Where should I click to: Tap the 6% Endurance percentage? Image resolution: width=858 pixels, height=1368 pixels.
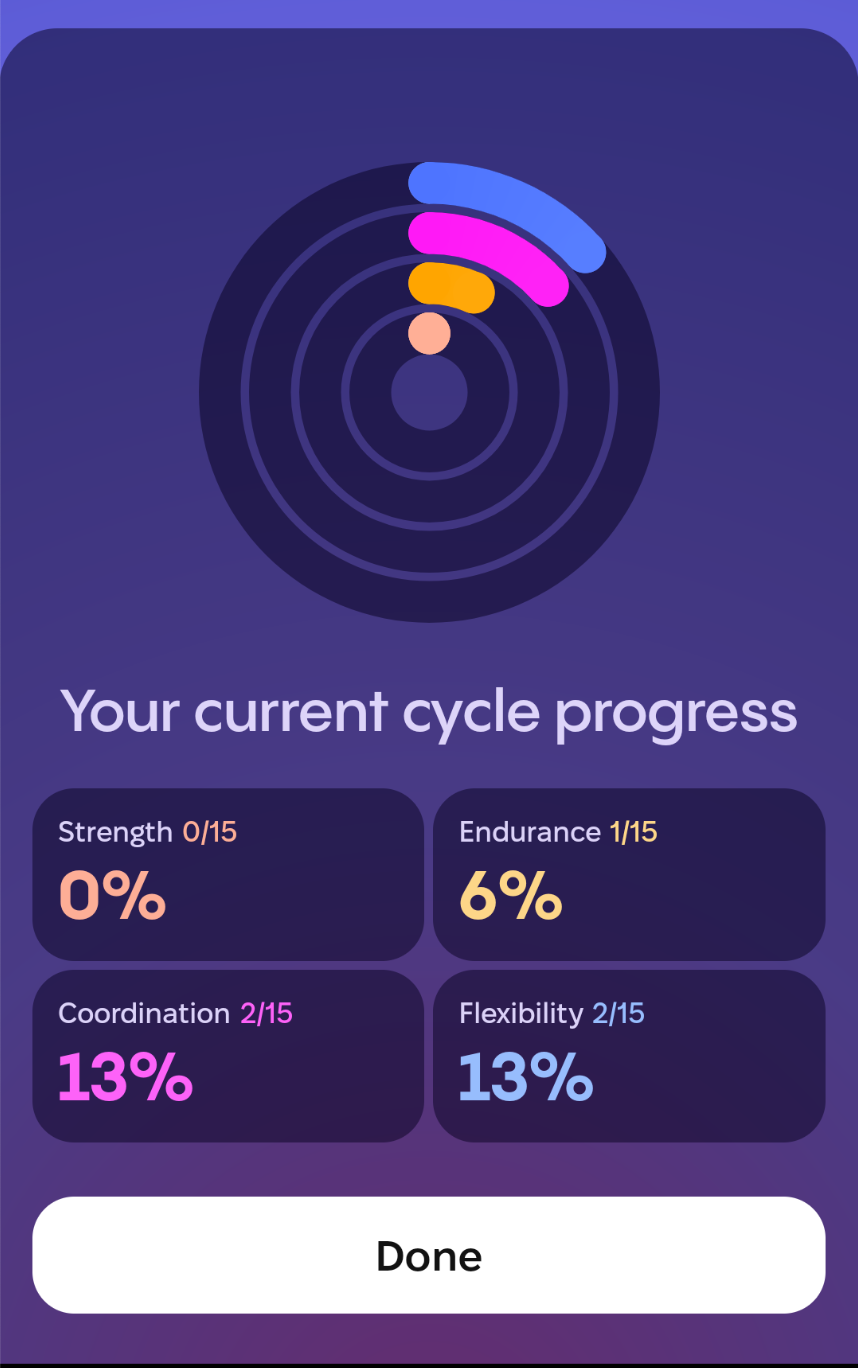510,897
